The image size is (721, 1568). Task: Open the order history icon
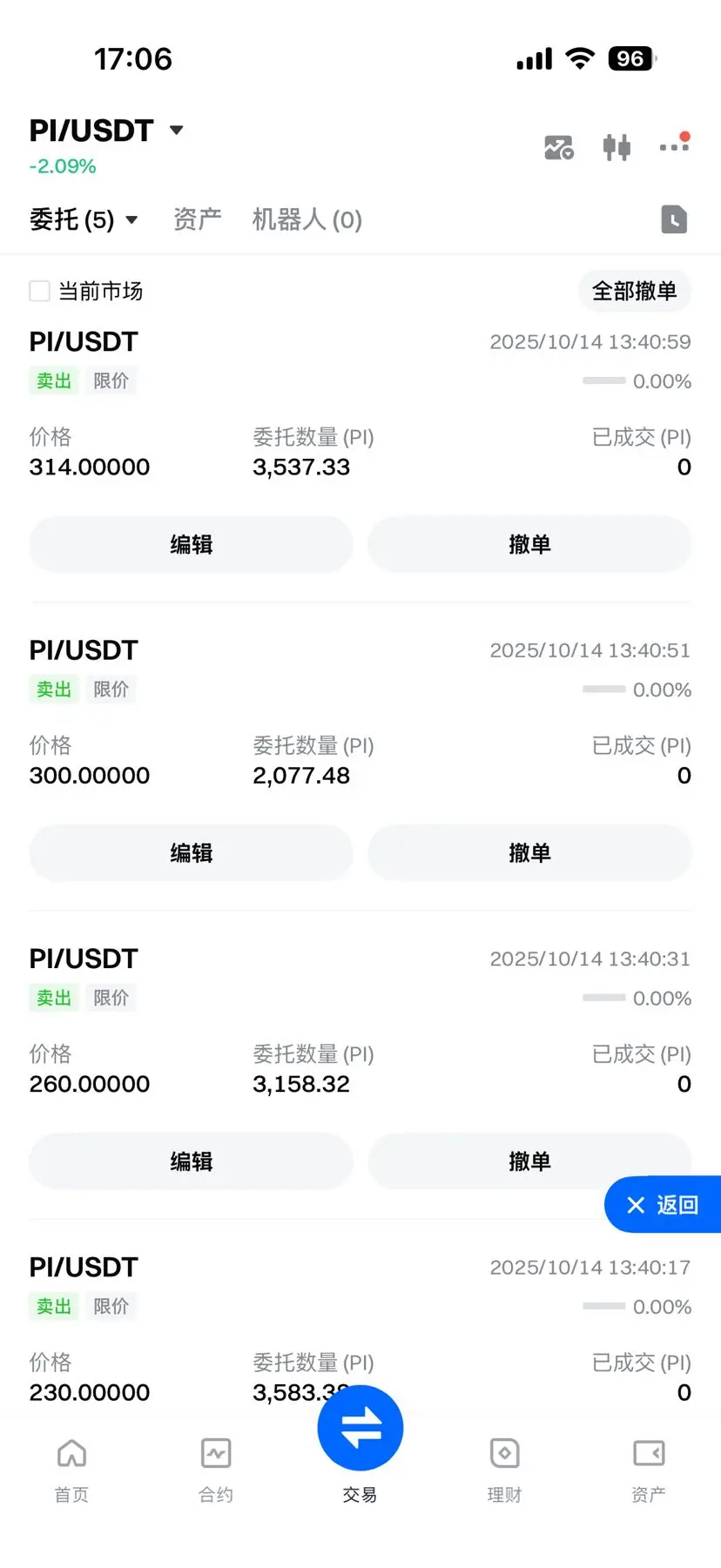(673, 219)
